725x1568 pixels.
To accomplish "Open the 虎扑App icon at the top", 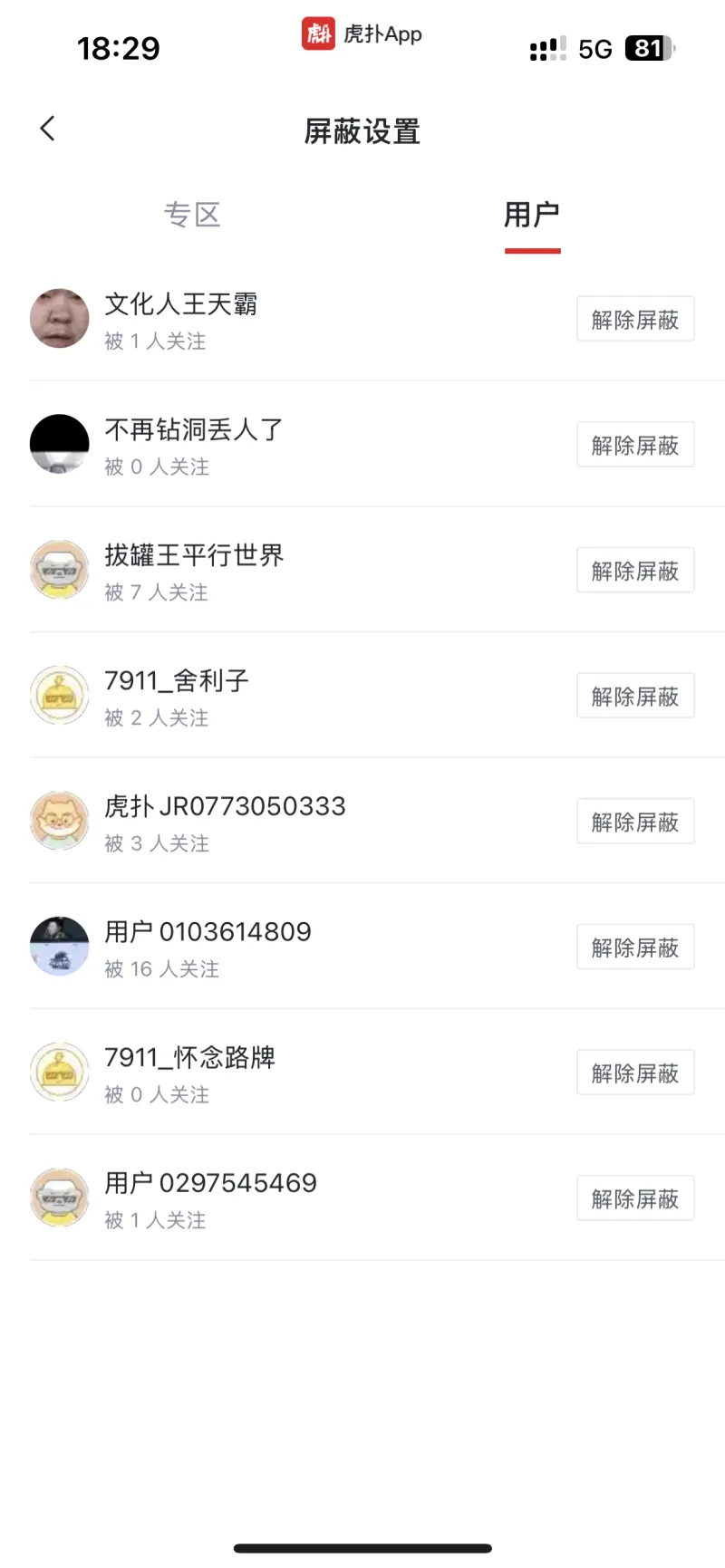I will pyautogui.click(x=317, y=34).
